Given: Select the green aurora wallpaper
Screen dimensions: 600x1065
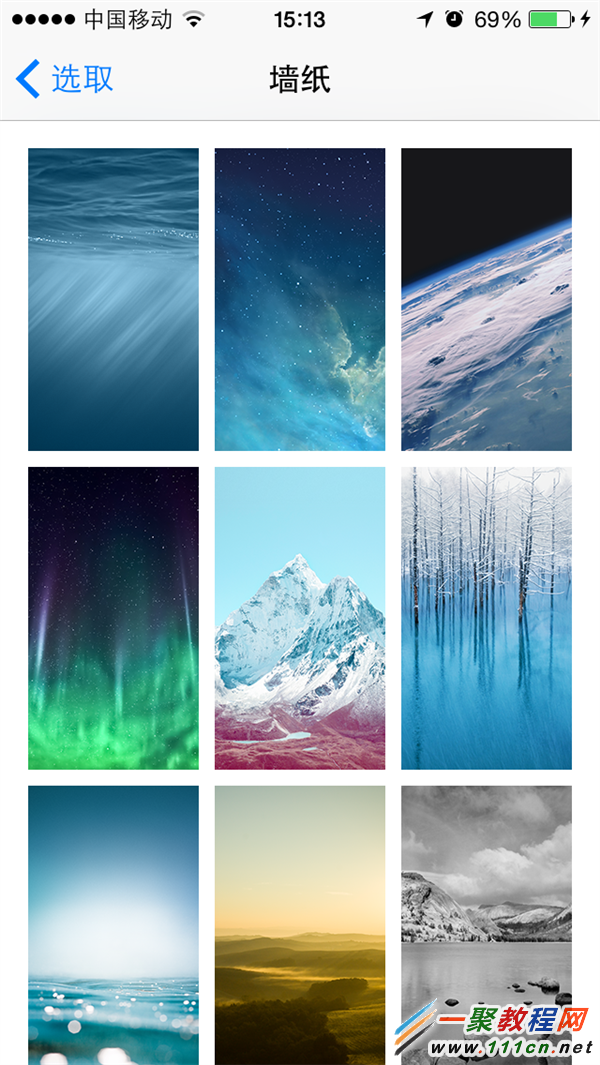Looking at the screenshot, I should [x=113, y=618].
